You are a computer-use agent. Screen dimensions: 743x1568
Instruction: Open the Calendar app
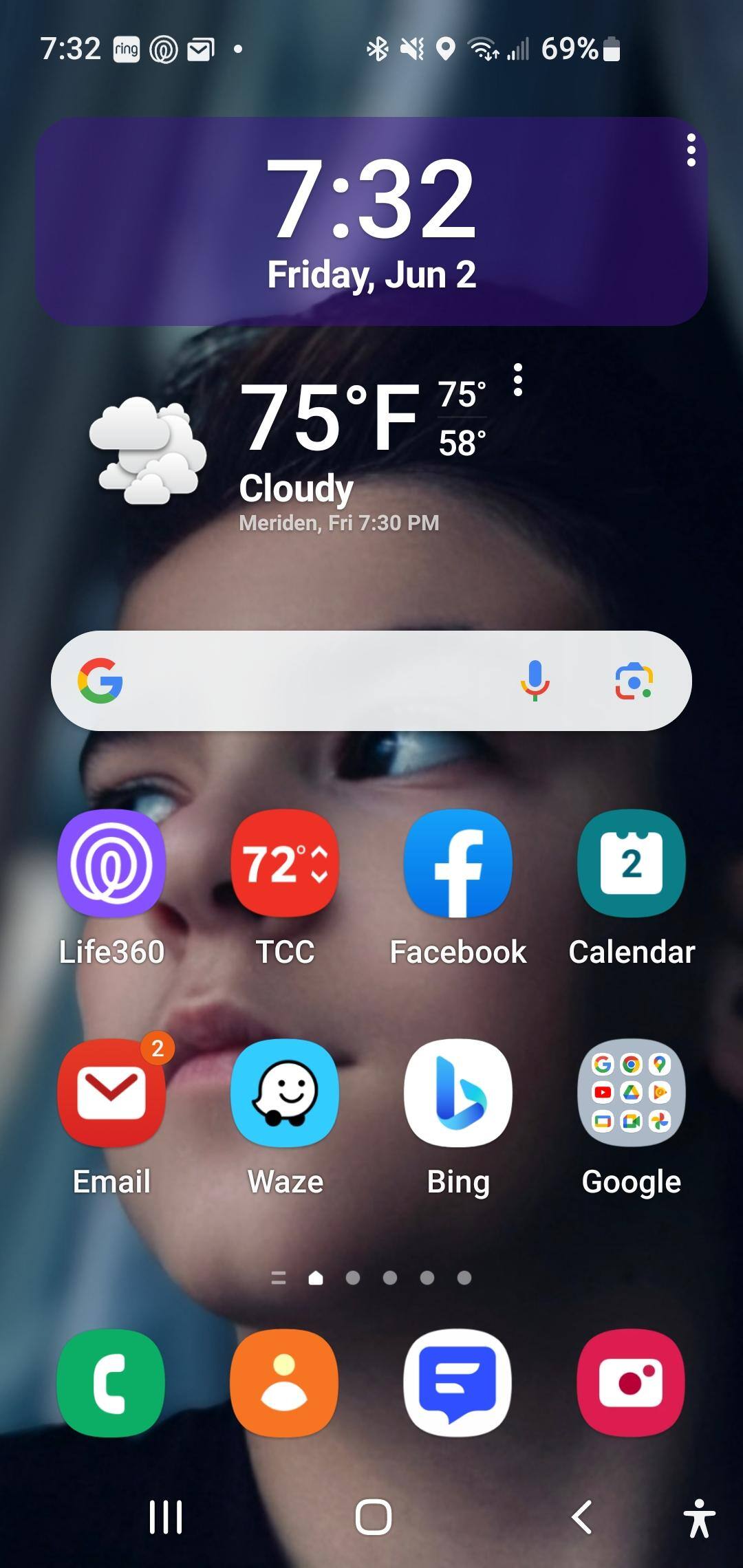pyautogui.click(x=632, y=863)
